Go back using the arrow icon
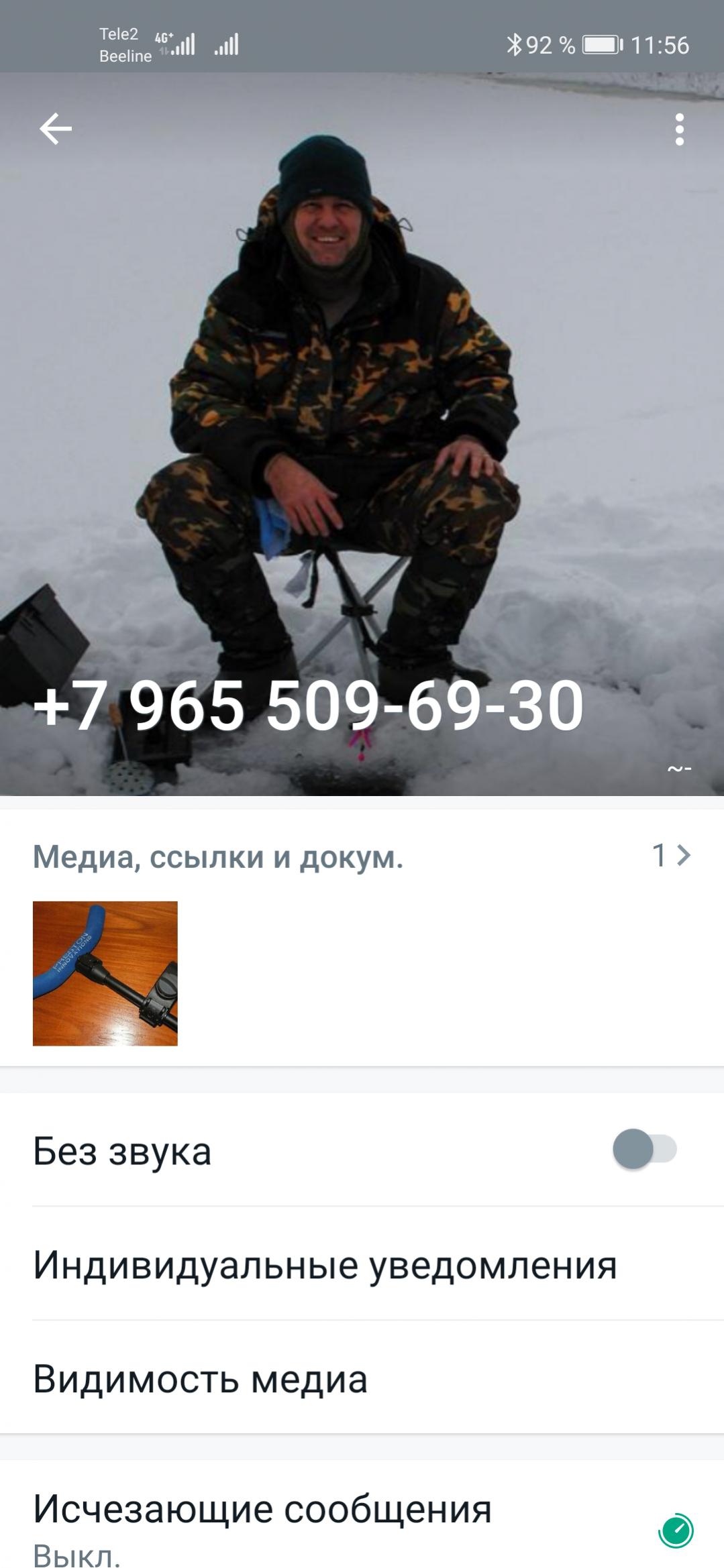This screenshot has height=1568, width=724. [56, 129]
